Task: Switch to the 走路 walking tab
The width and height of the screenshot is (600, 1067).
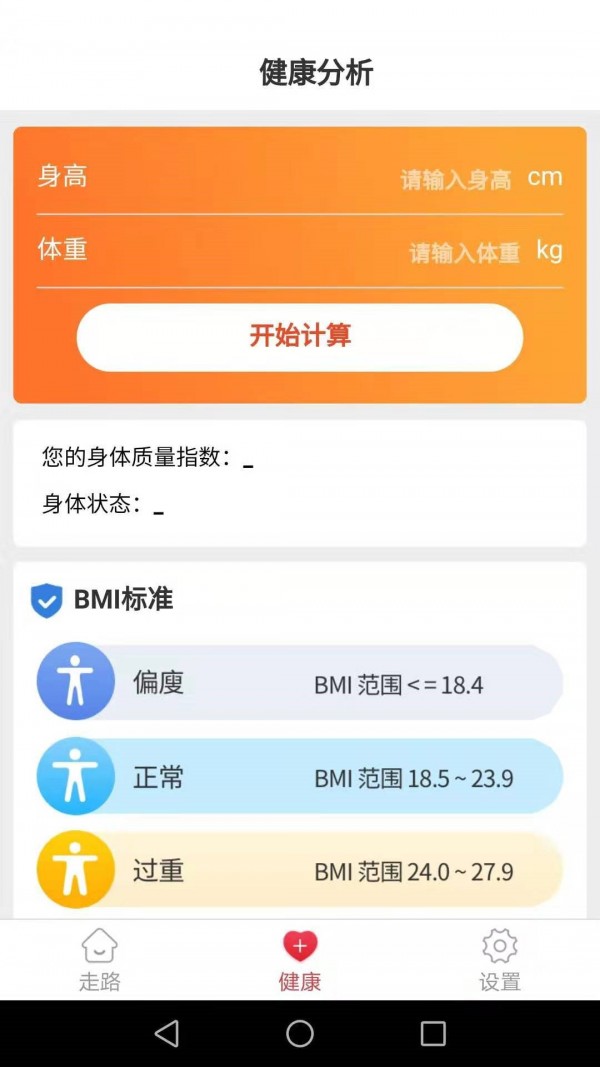Action: (100, 960)
